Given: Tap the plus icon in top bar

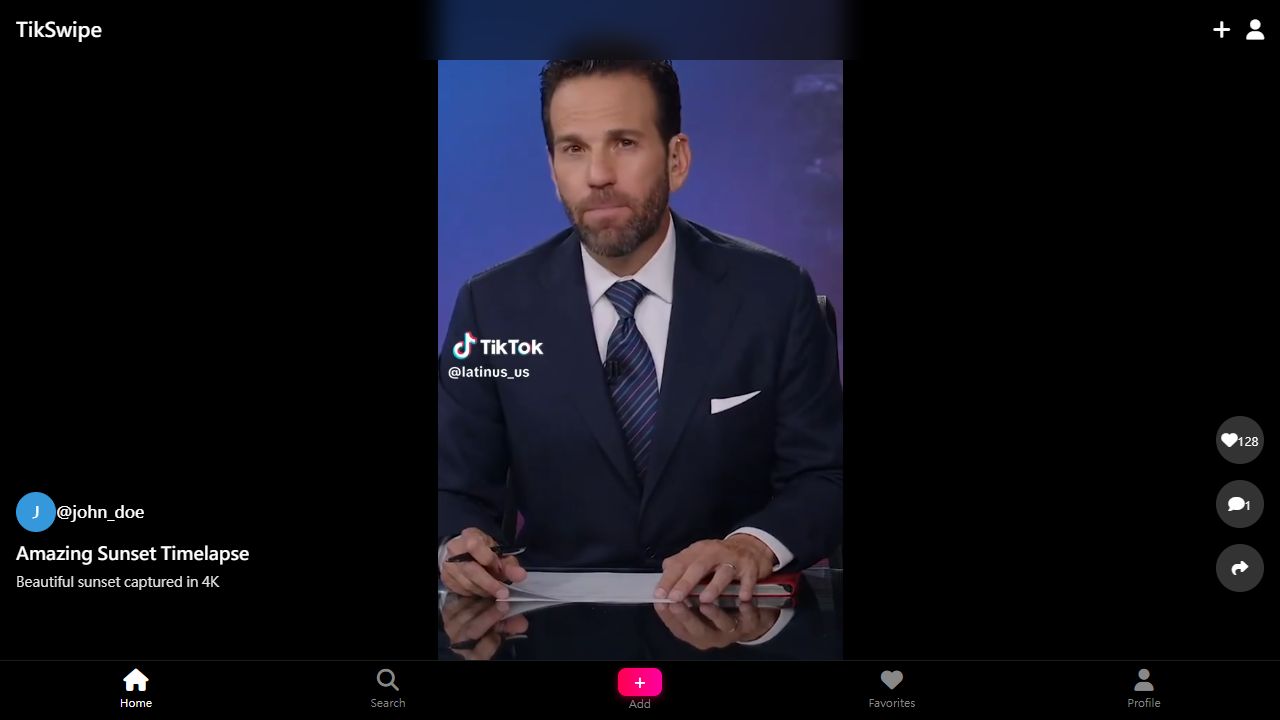Looking at the screenshot, I should [x=1221, y=30].
